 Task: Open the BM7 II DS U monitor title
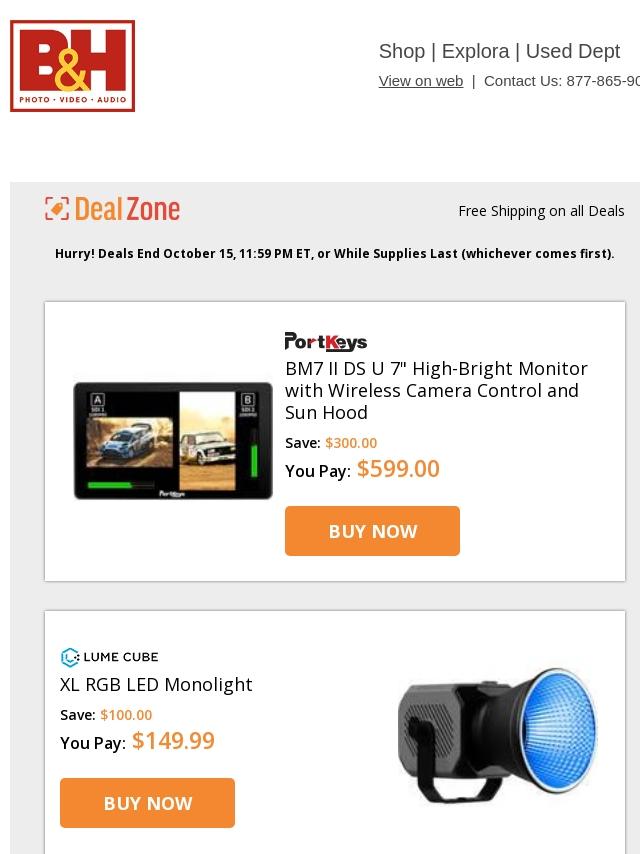click(436, 390)
